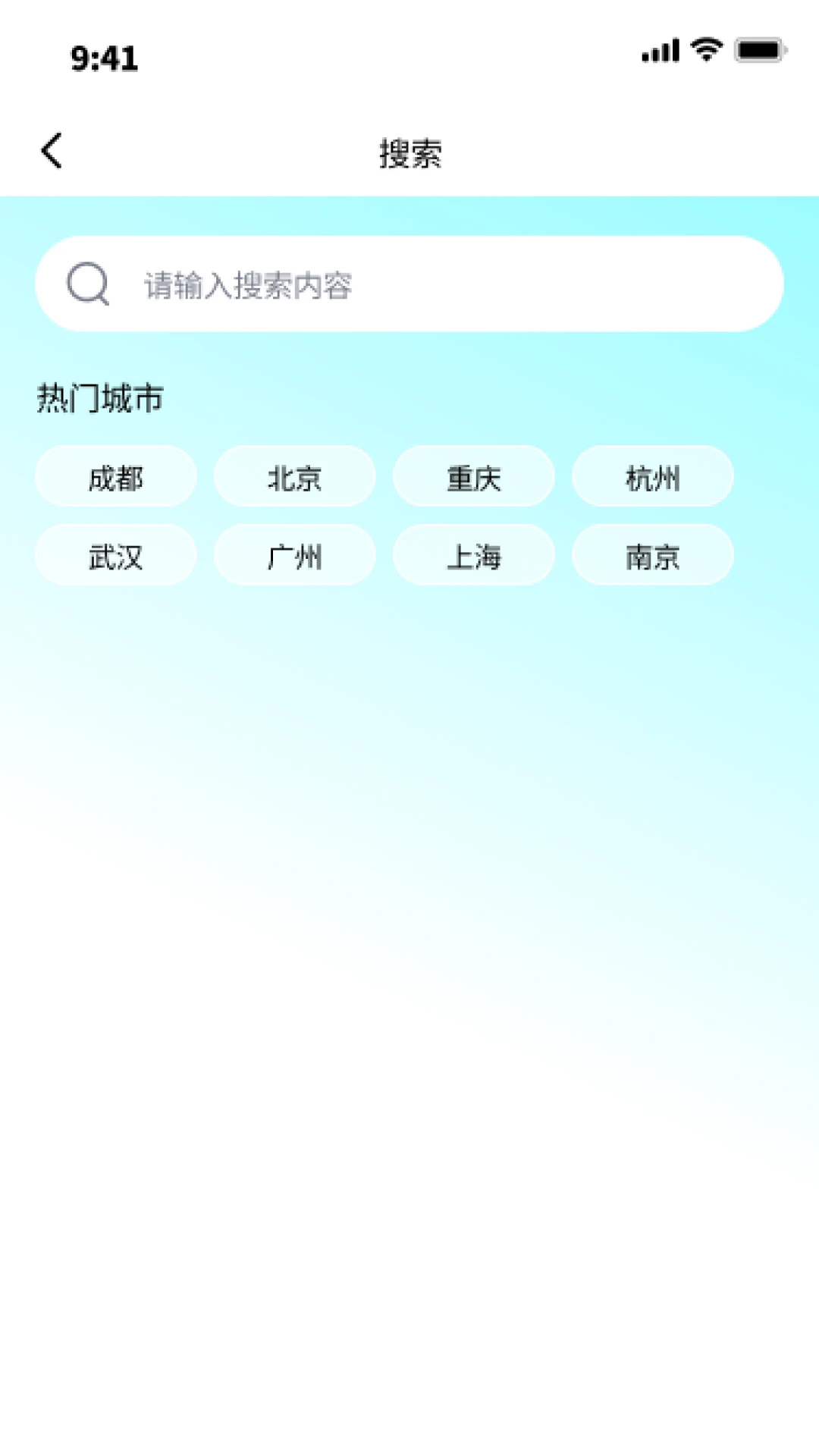Select 上海 in the hot city list
819x1456 pixels.
pyautogui.click(x=473, y=555)
